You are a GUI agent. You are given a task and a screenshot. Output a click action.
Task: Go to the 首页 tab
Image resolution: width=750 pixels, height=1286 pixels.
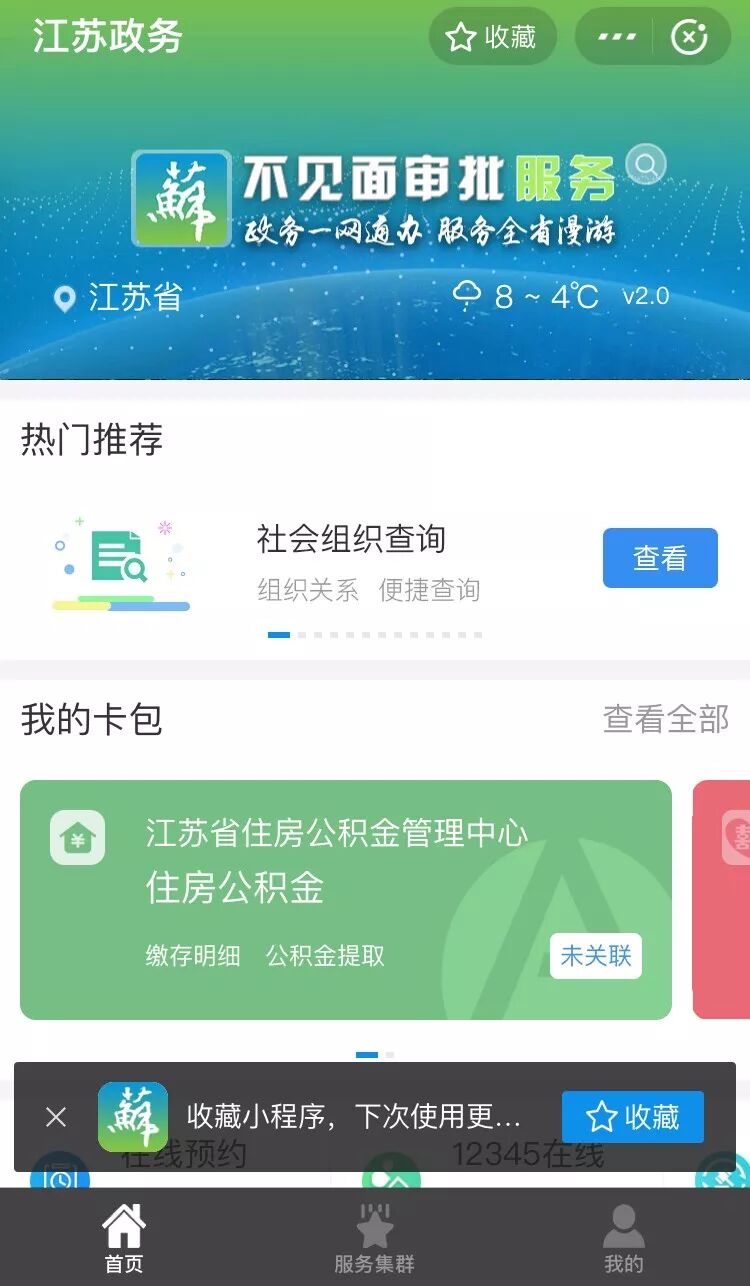[124, 1238]
